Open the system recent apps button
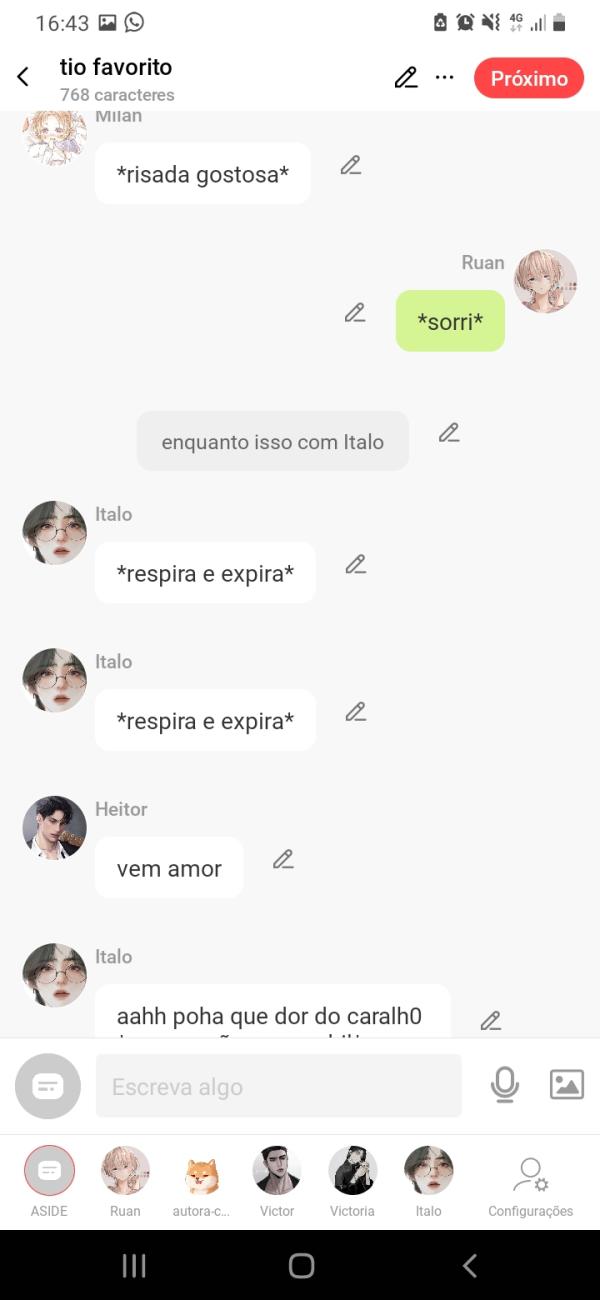This screenshot has height=1300, width=600. (x=134, y=1266)
